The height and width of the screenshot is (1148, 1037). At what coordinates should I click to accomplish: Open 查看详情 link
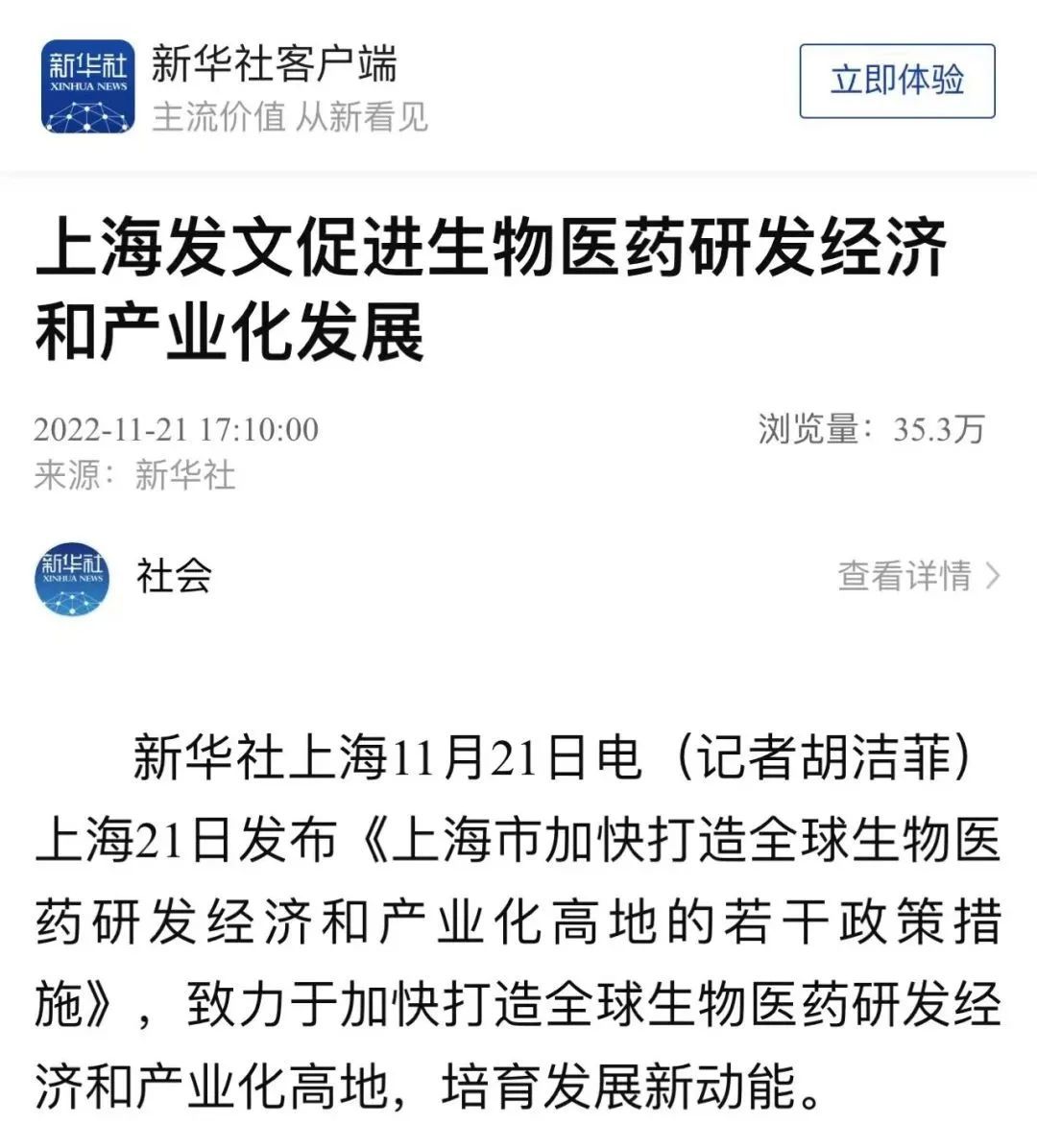[x=918, y=576]
